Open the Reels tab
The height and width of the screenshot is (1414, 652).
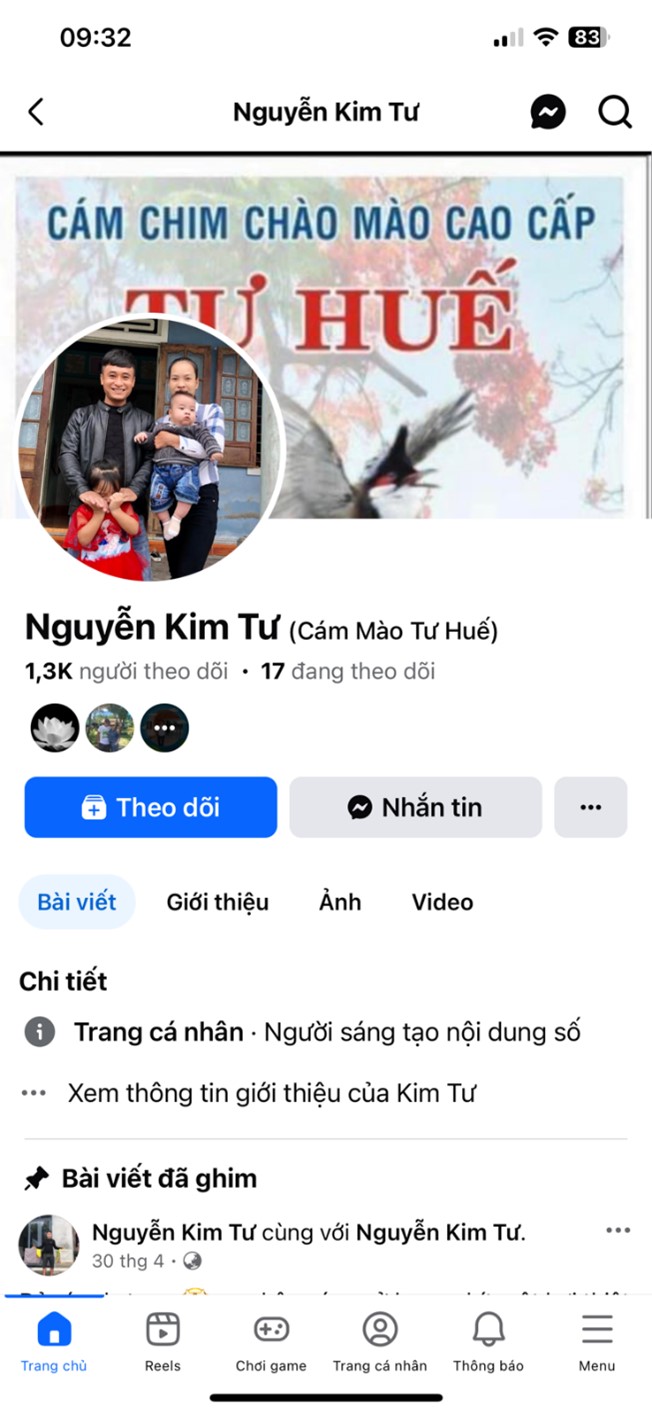(x=163, y=1342)
